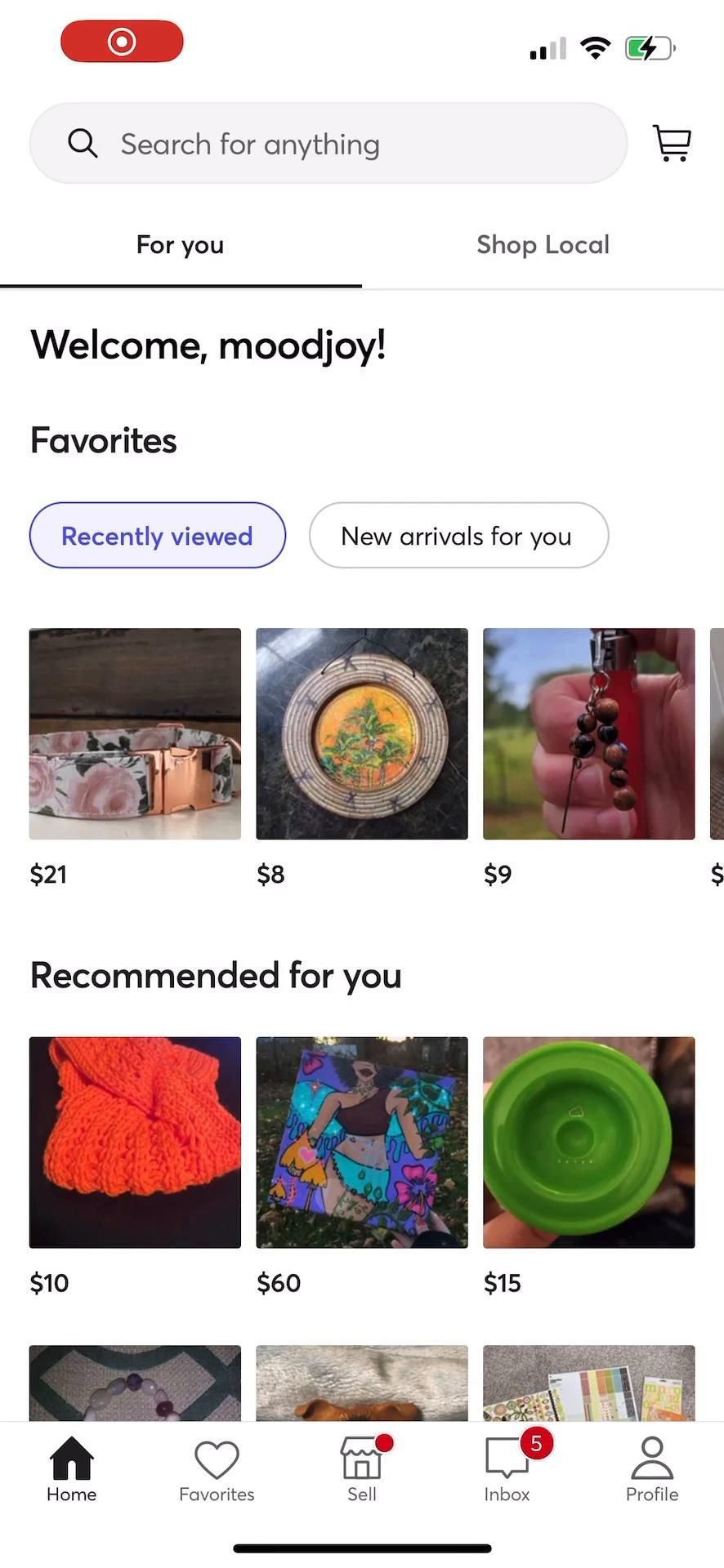Toggle the Recently viewed filter pill
Viewport: 724px width, 1568px height.
coord(157,536)
